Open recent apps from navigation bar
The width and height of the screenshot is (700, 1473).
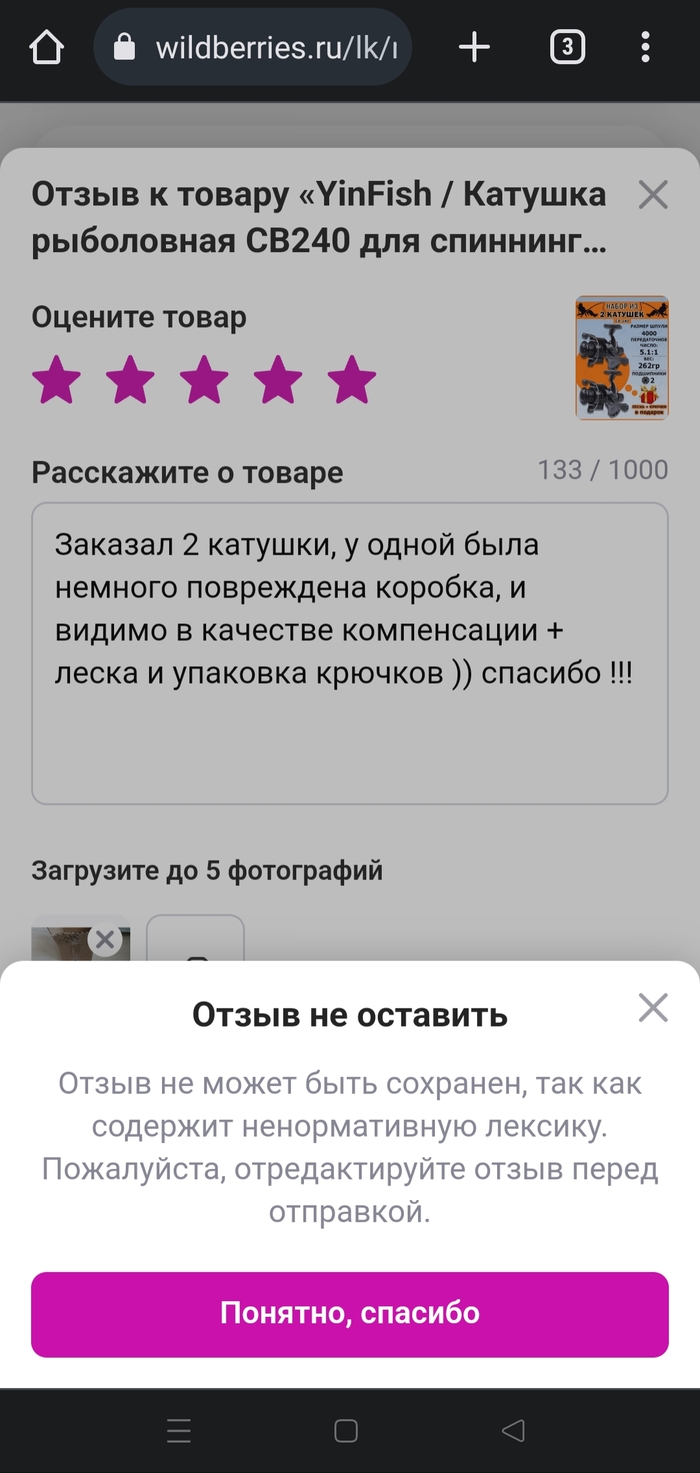click(x=179, y=1431)
